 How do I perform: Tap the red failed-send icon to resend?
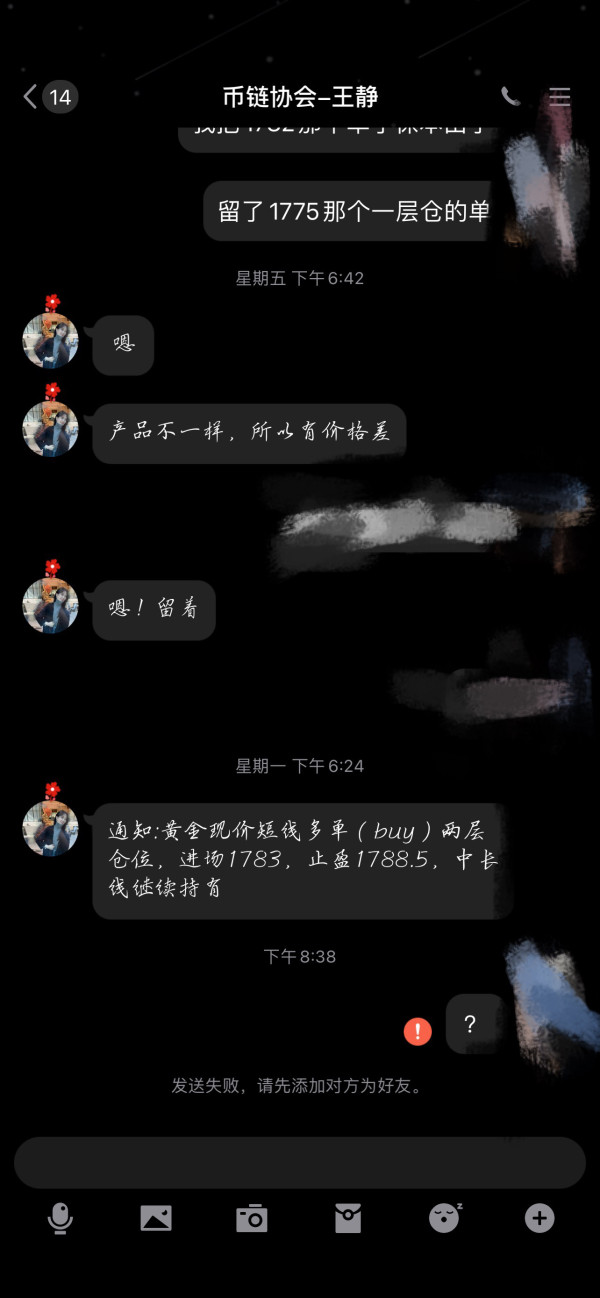pos(418,1031)
